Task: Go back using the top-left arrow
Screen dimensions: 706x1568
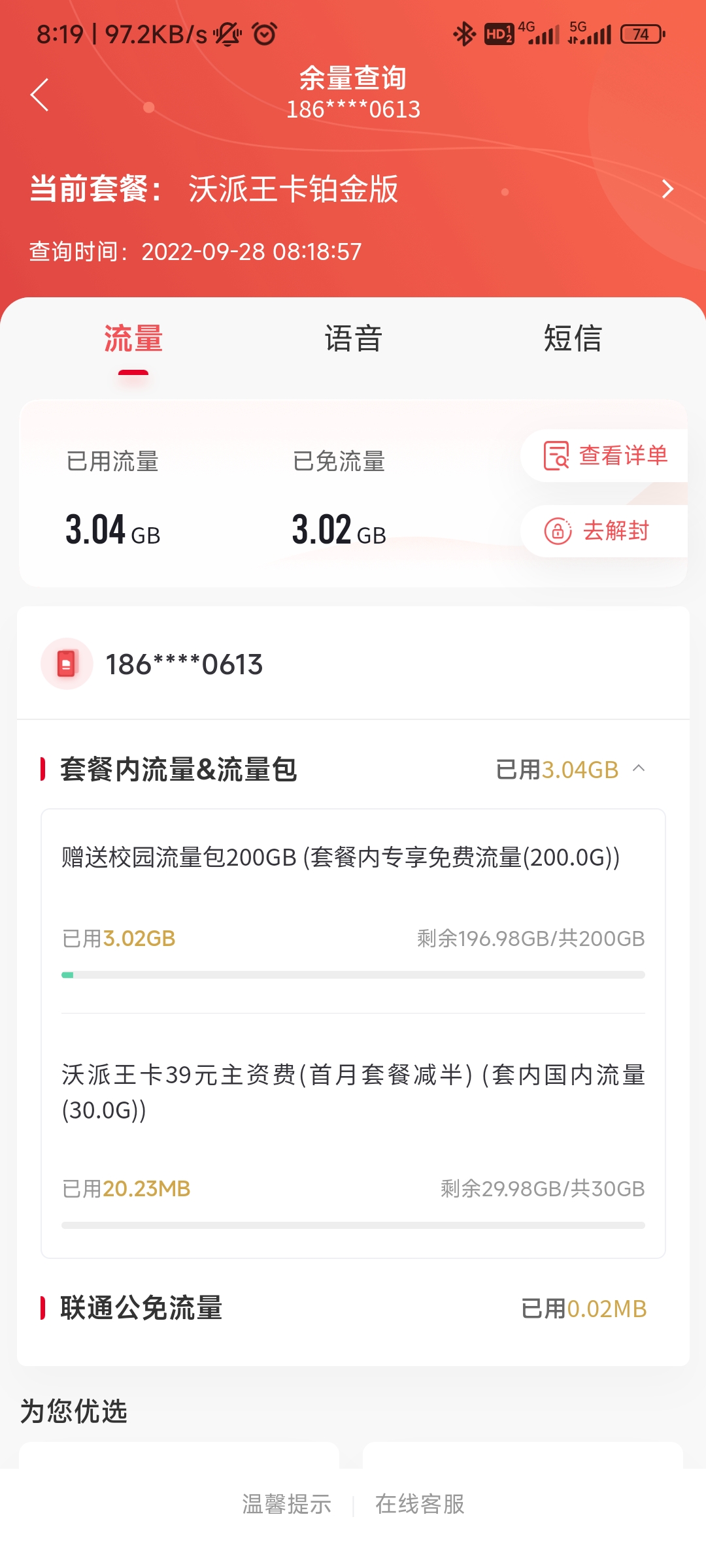Action: [40, 95]
